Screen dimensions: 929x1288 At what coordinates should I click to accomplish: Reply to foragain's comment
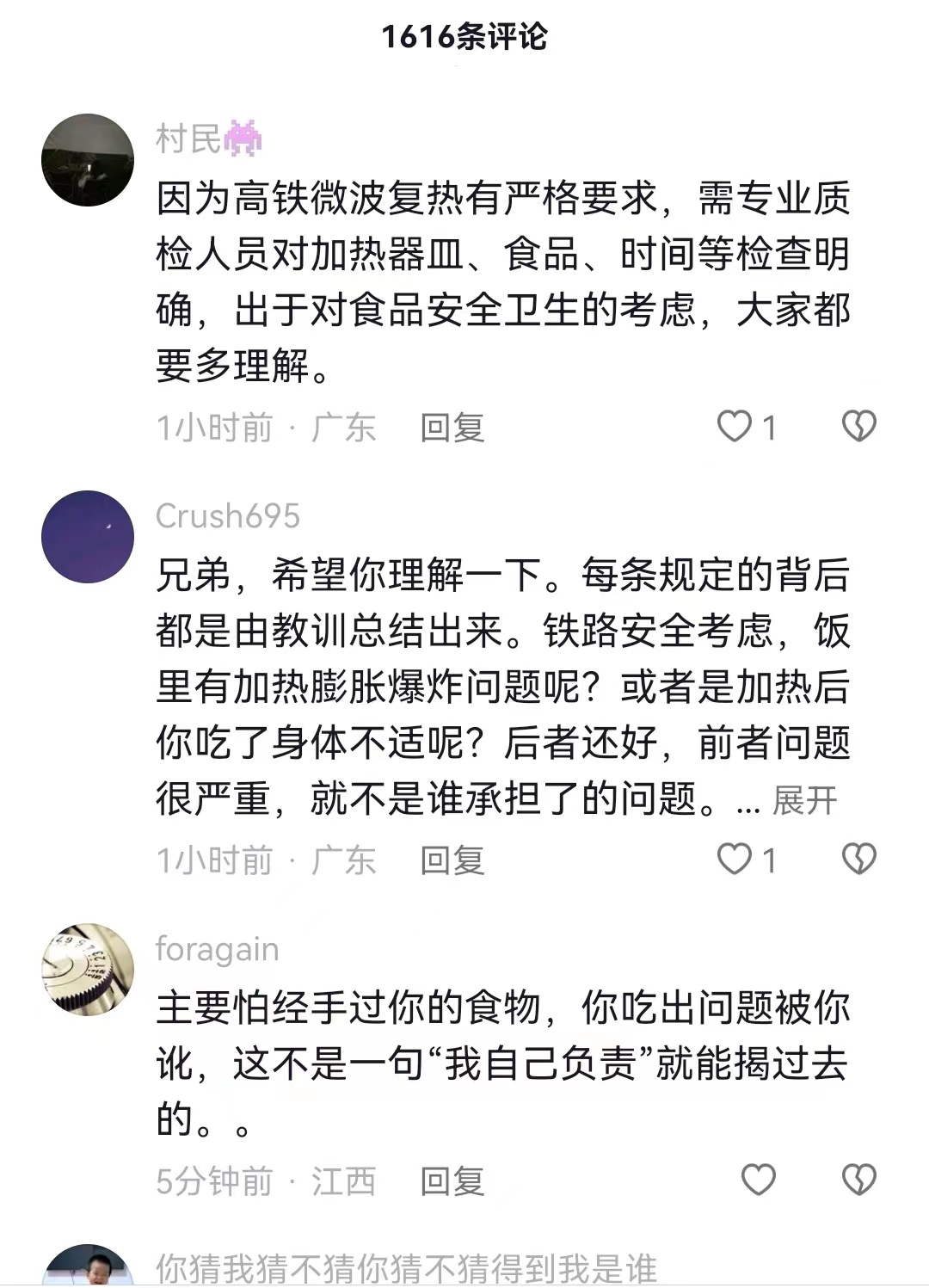coord(452,1181)
